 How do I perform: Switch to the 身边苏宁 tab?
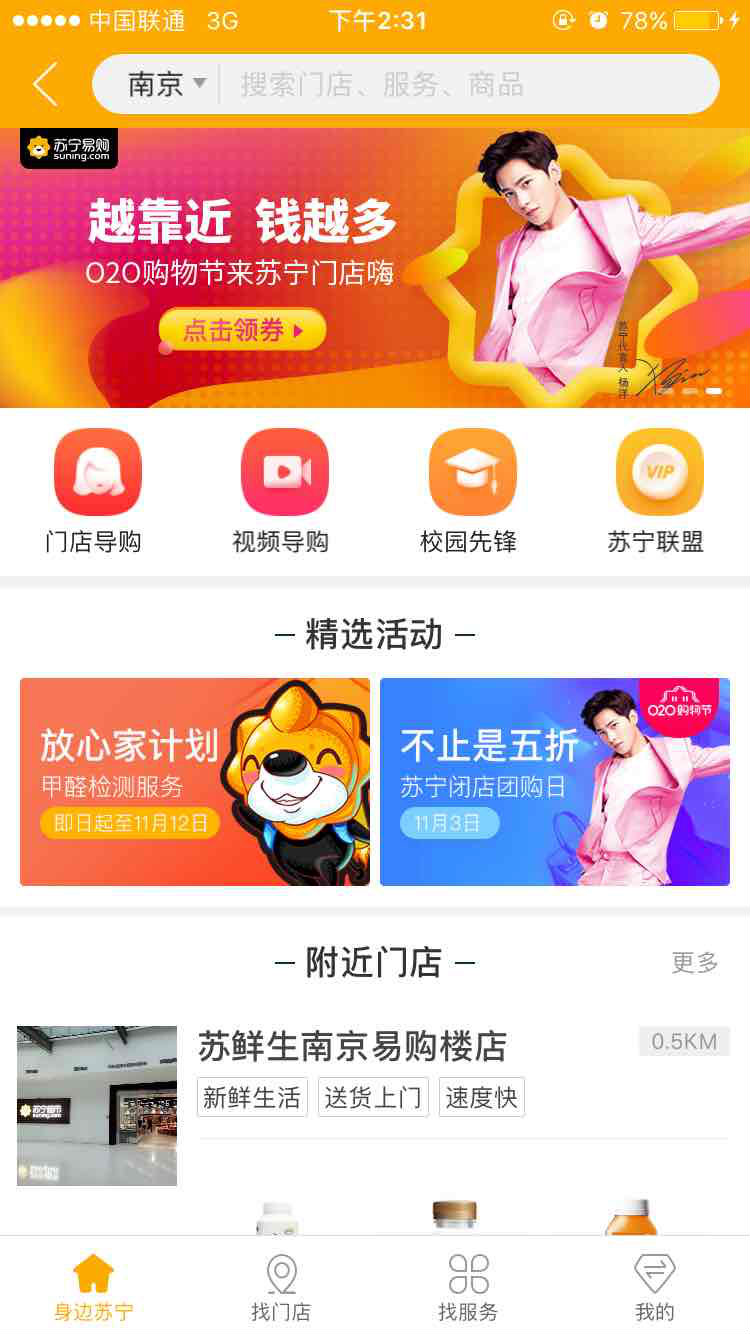[x=93, y=1289]
